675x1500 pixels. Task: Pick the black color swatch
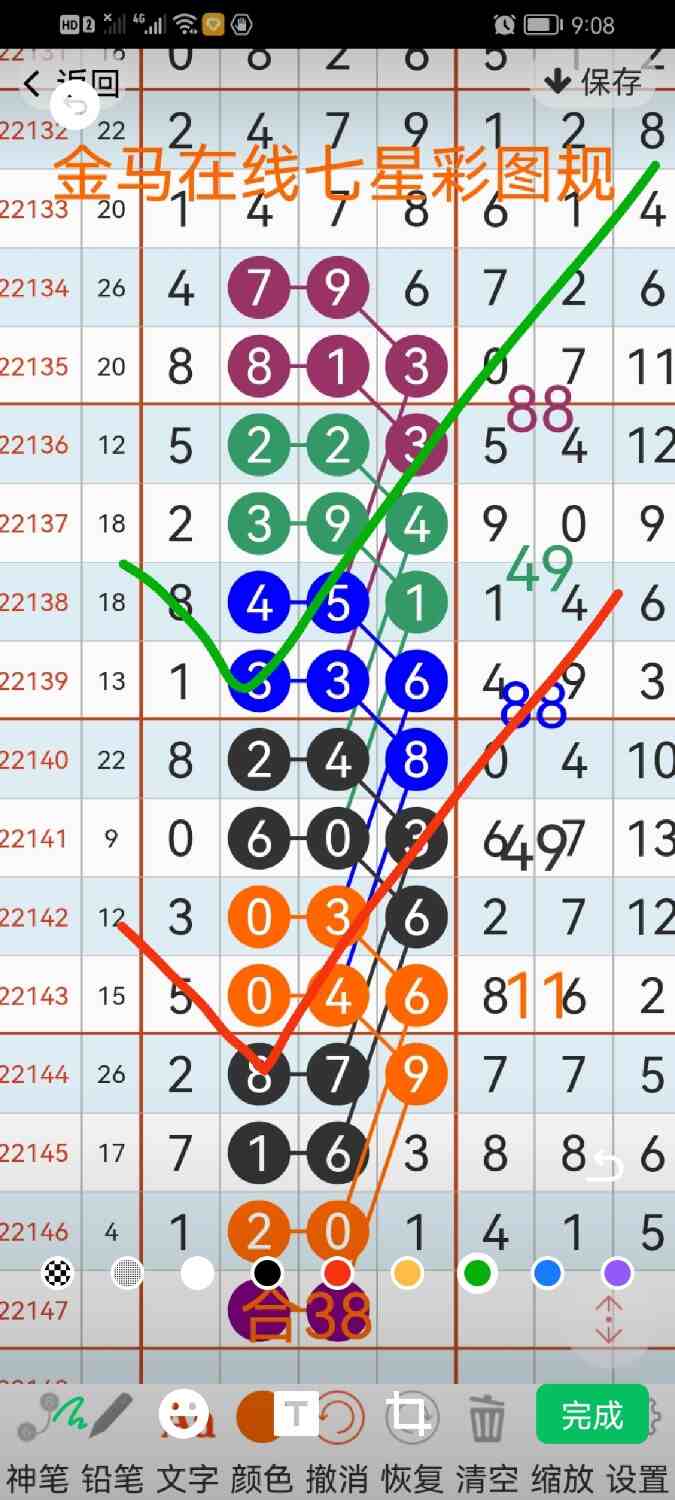click(x=266, y=1273)
